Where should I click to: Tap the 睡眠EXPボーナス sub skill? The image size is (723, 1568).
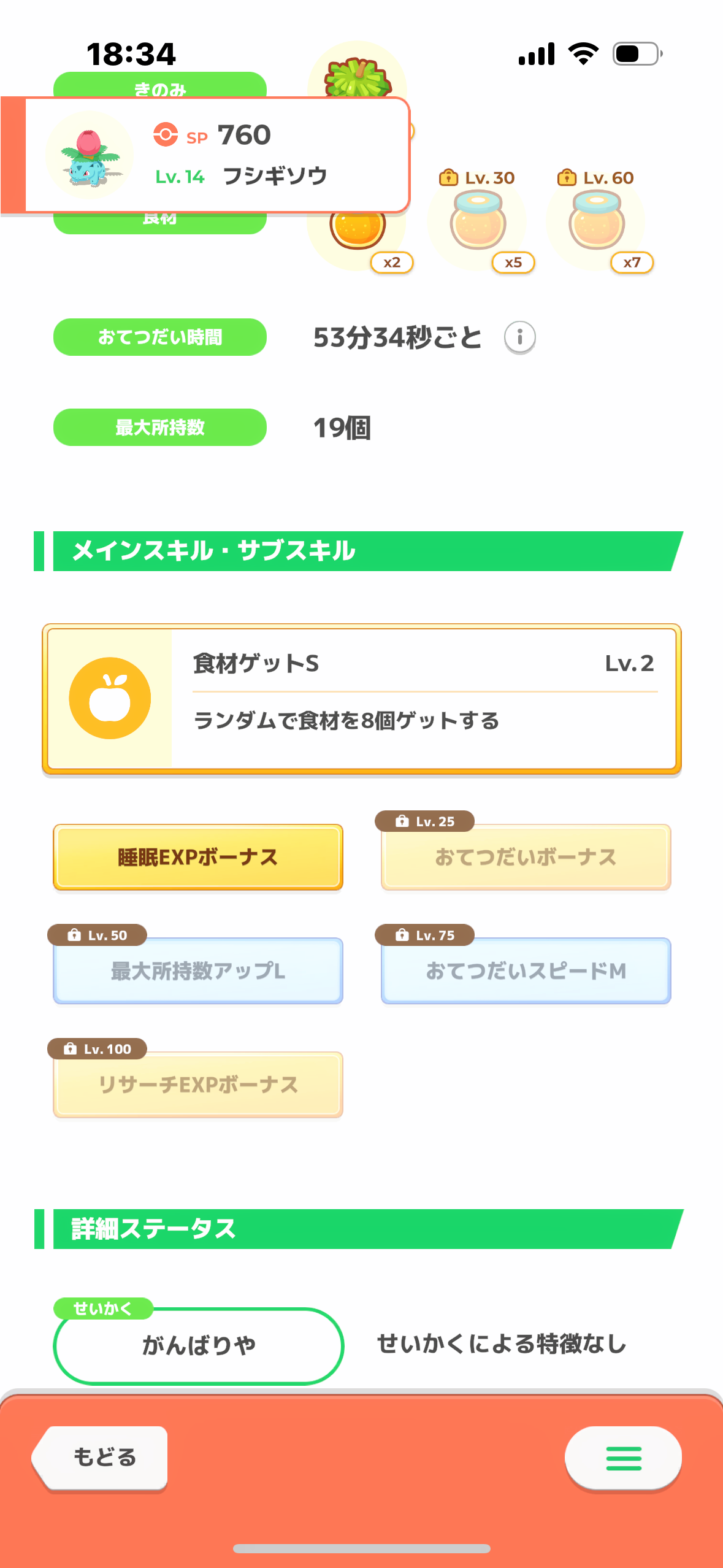tap(198, 857)
